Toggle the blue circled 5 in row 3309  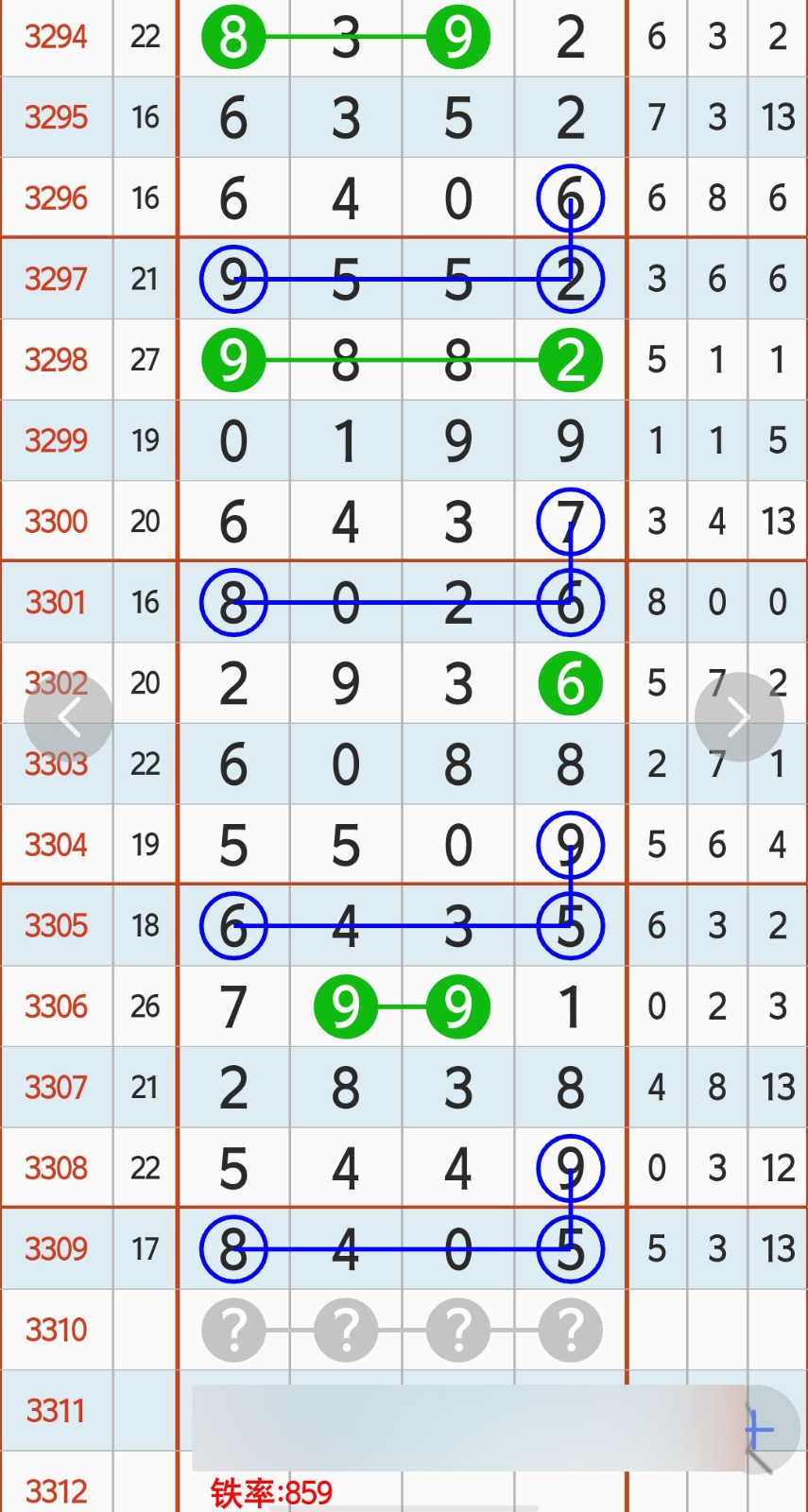pos(570,1248)
